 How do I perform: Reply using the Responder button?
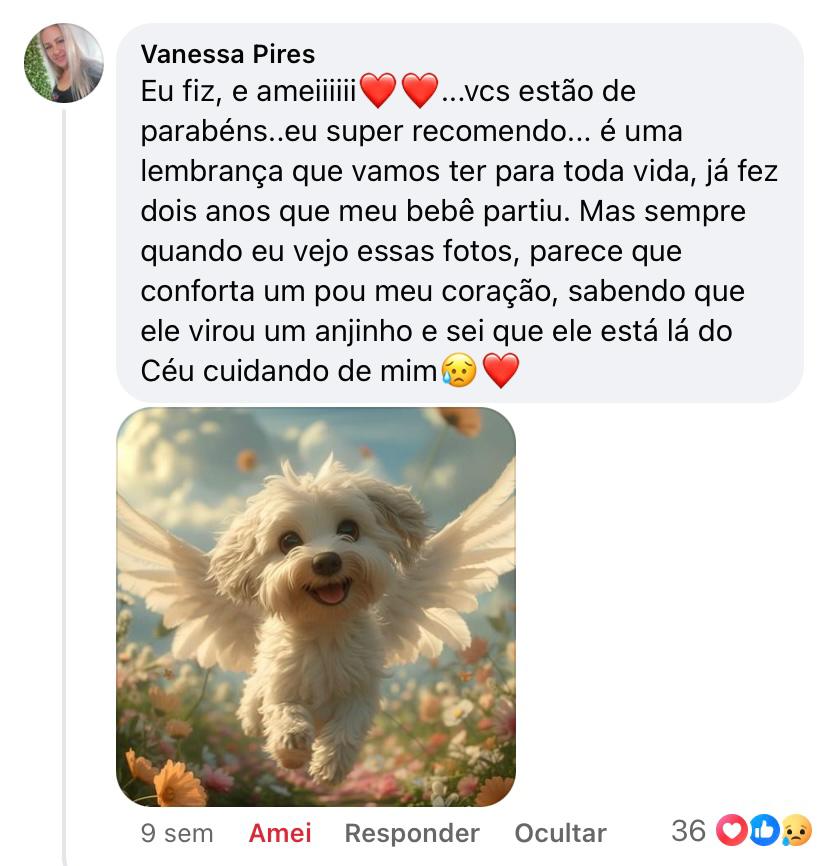tap(412, 833)
